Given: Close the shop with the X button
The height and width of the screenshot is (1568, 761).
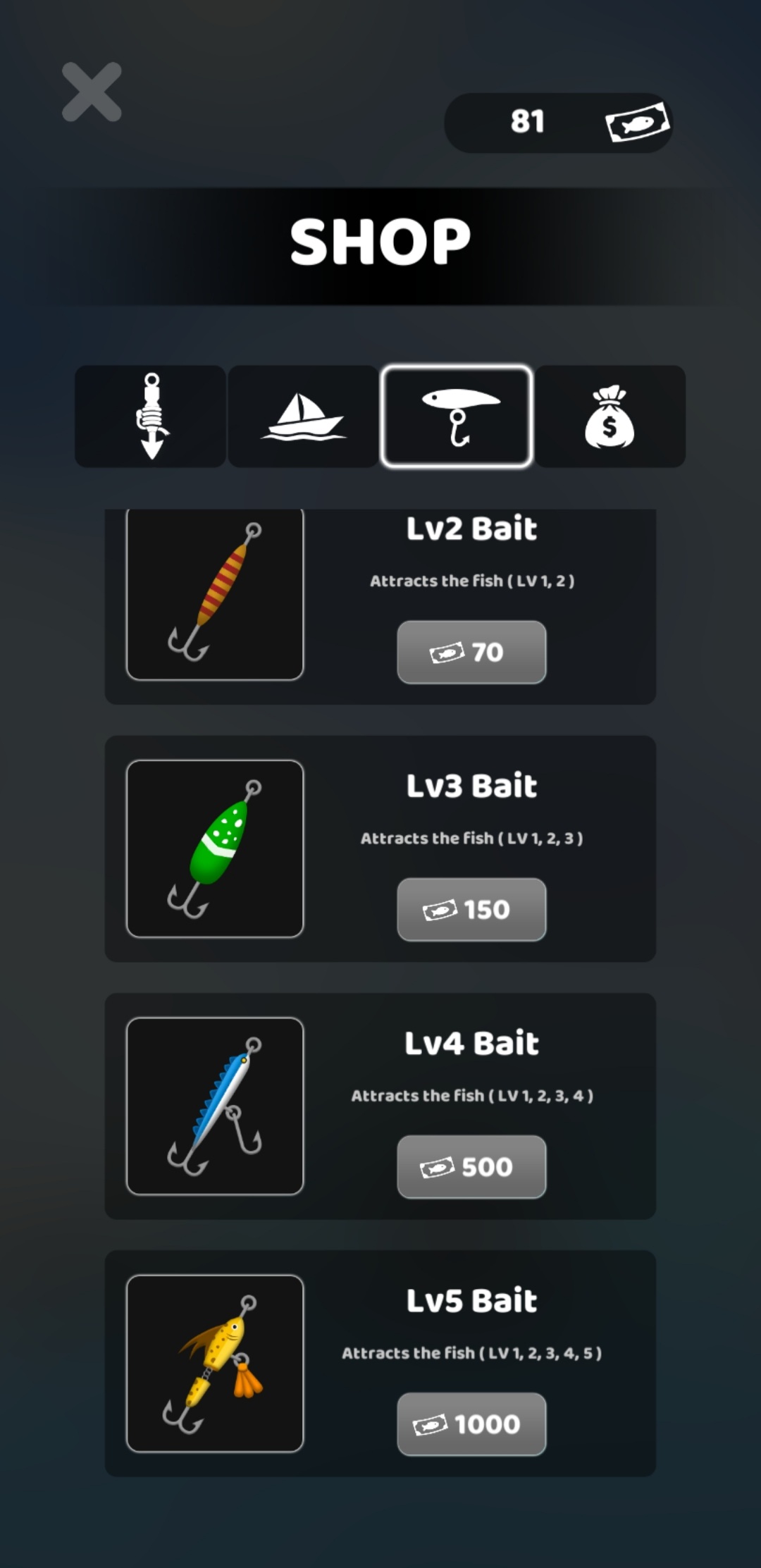Looking at the screenshot, I should pyautogui.click(x=92, y=92).
